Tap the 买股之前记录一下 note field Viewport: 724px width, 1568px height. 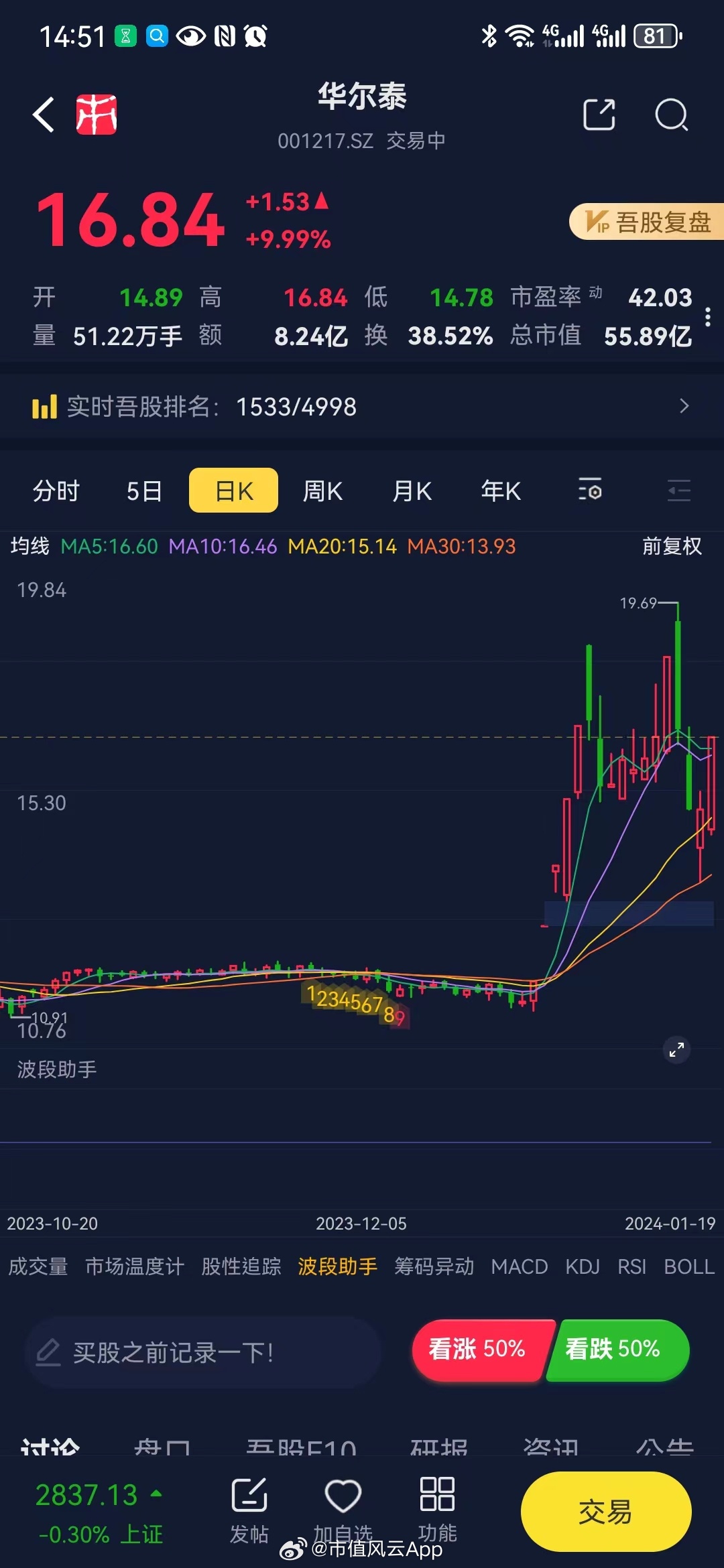pyautogui.click(x=202, y=1352)
